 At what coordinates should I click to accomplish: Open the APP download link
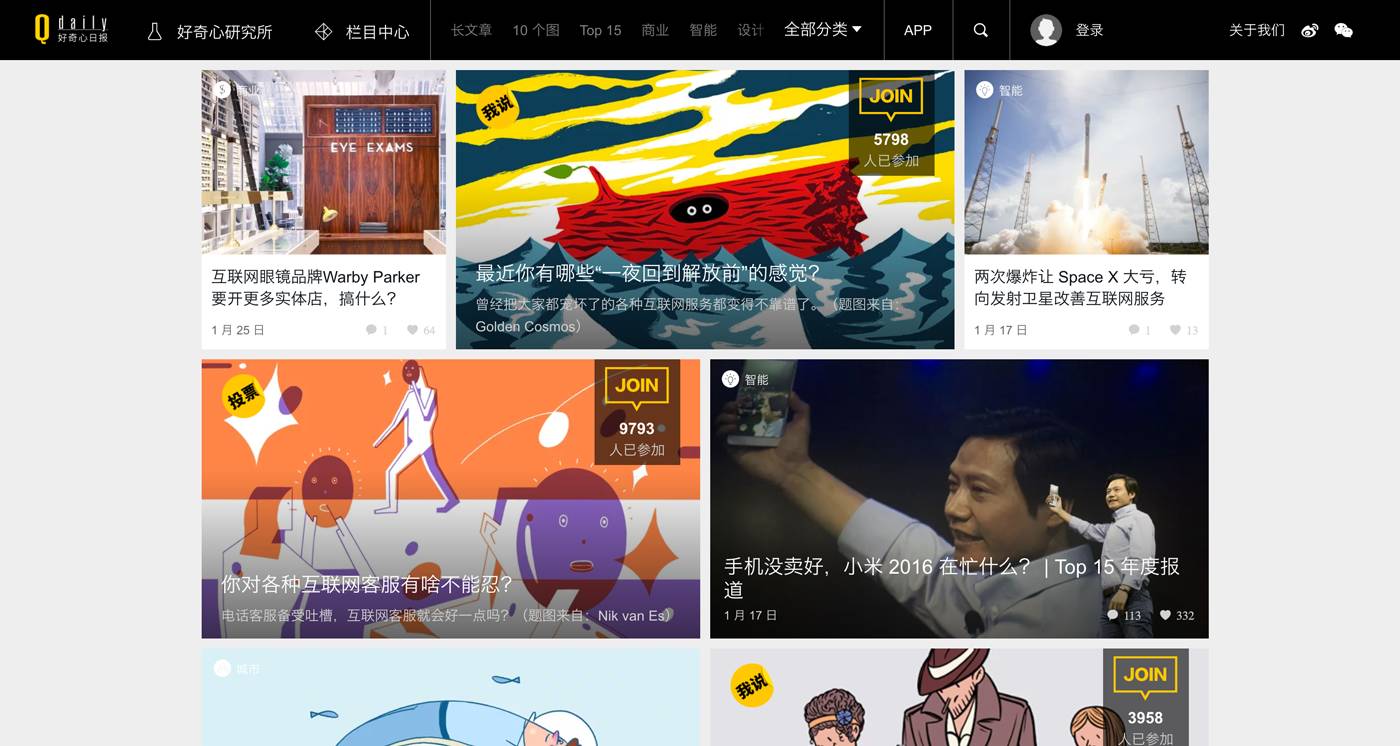[x=917, y=30]
